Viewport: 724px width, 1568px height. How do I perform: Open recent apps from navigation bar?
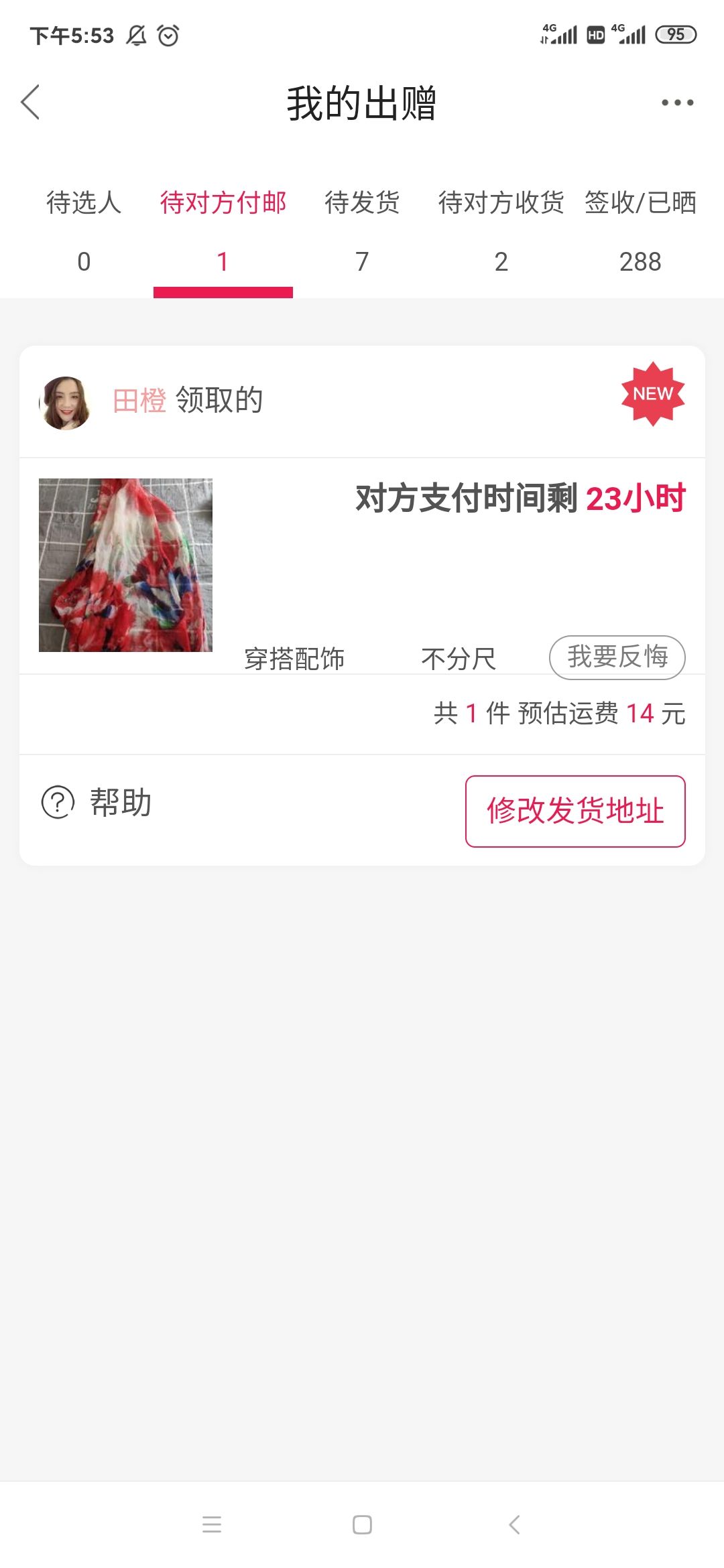212,1524
